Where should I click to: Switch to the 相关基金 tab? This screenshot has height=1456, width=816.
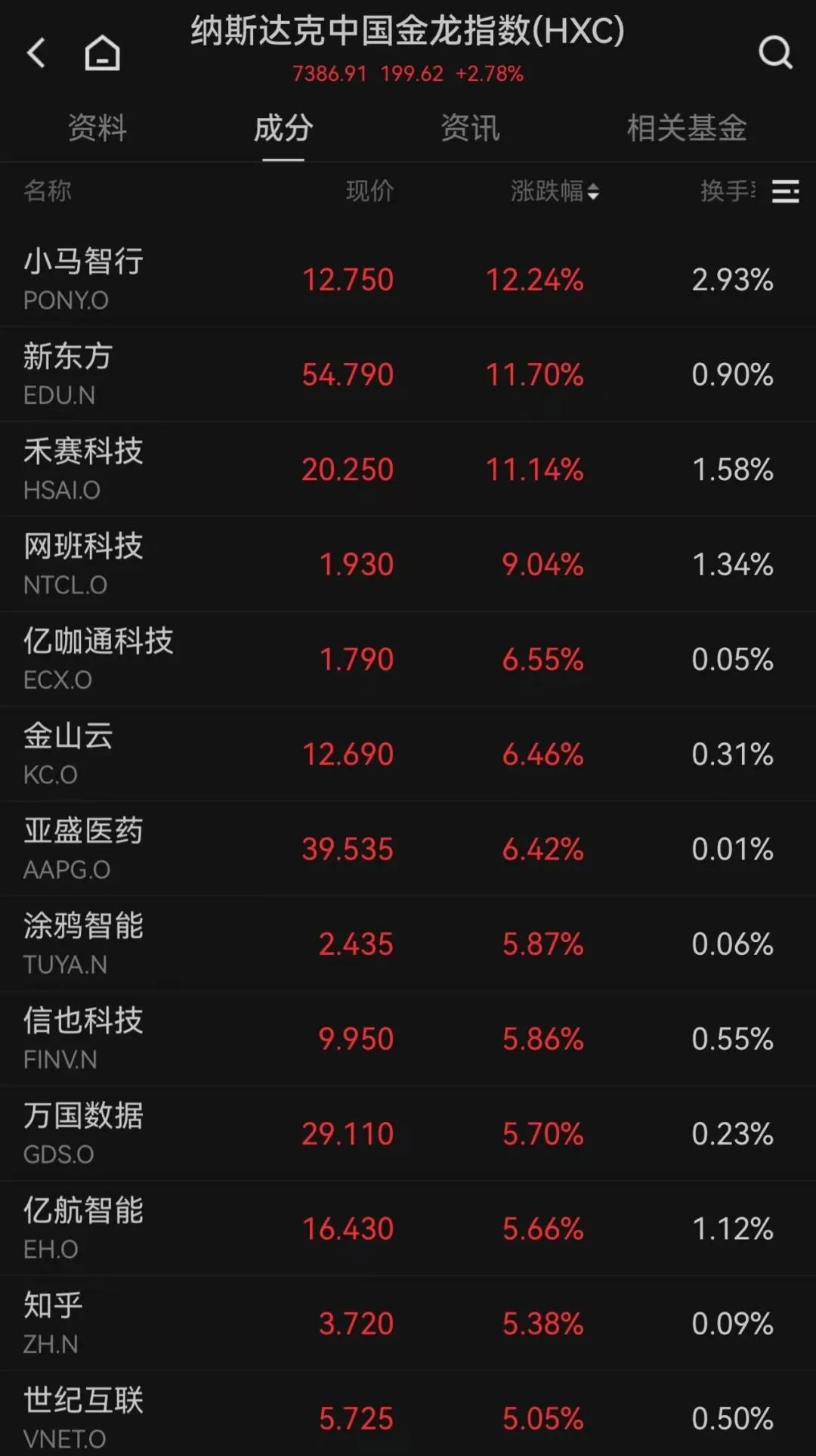[x=686, y=128]
